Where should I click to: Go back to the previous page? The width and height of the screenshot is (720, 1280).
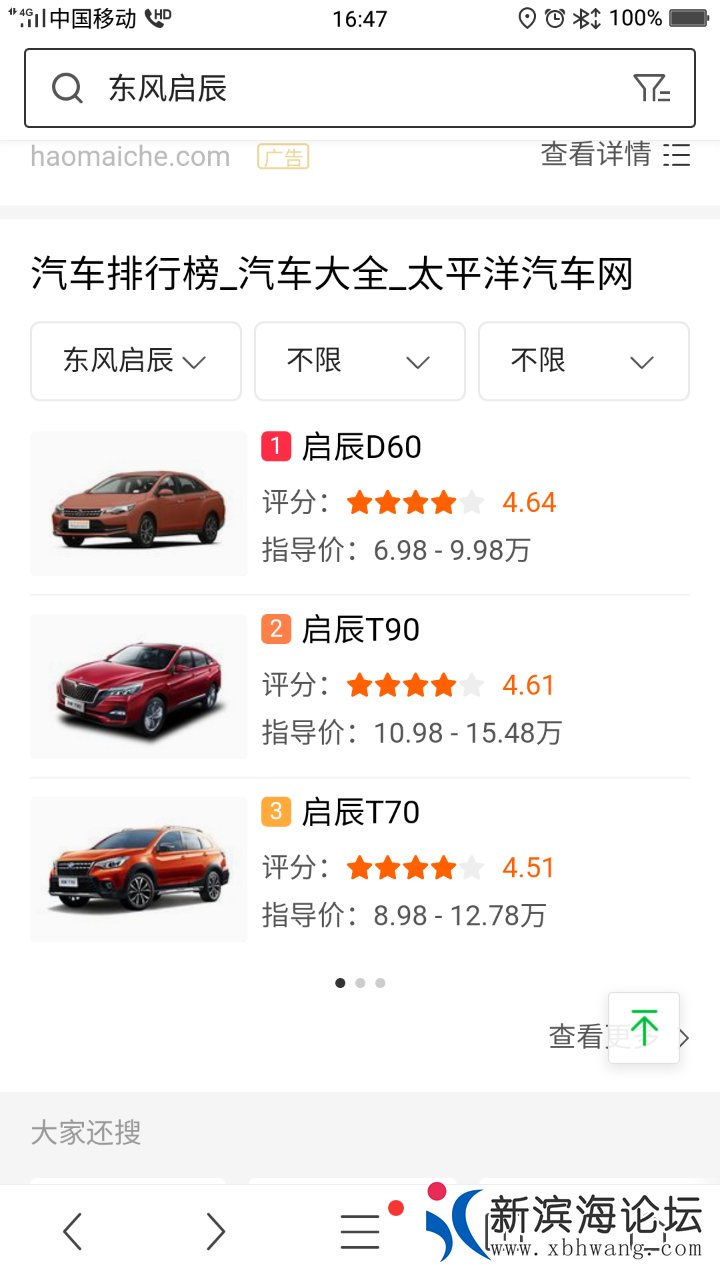72,1232
